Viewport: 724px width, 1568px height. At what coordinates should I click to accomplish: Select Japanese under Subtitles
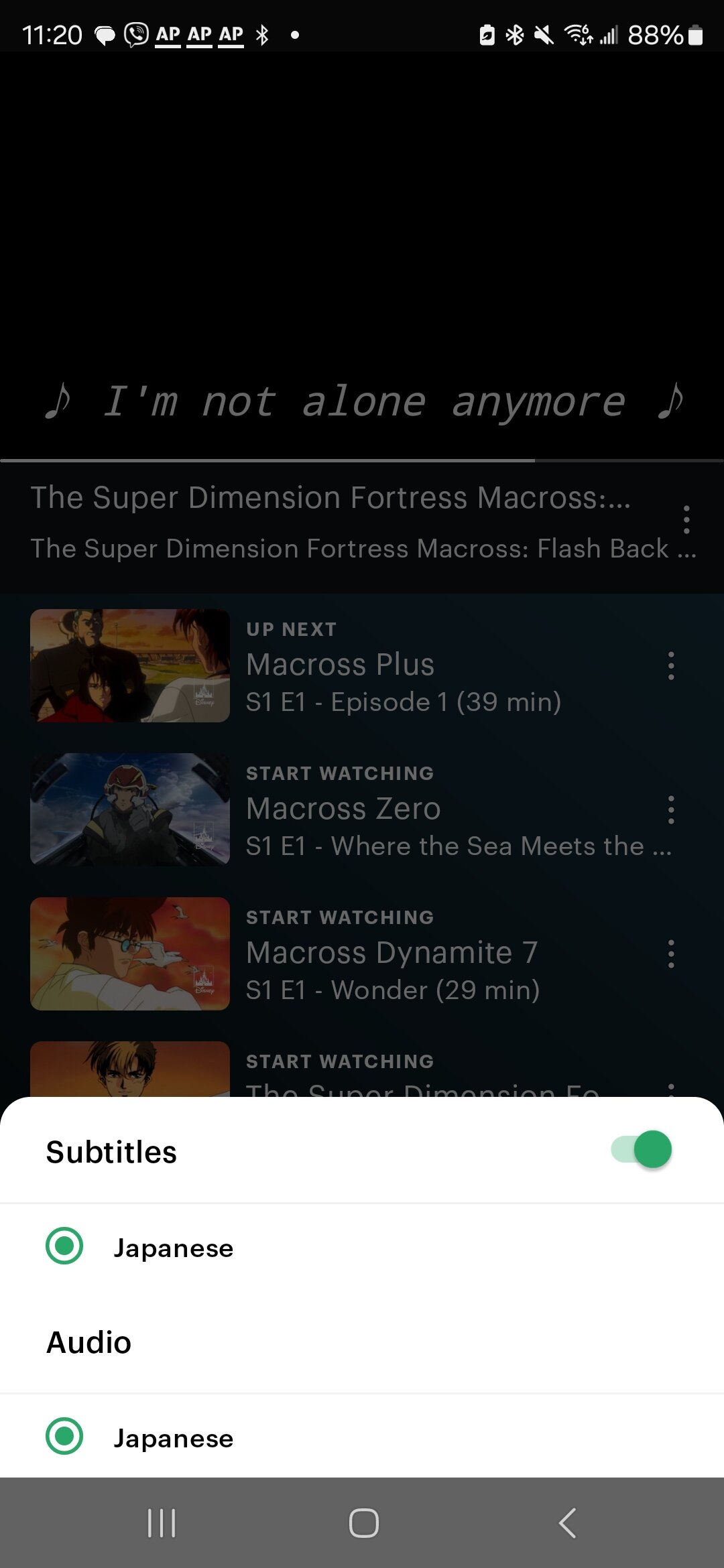pos(362,1247)
